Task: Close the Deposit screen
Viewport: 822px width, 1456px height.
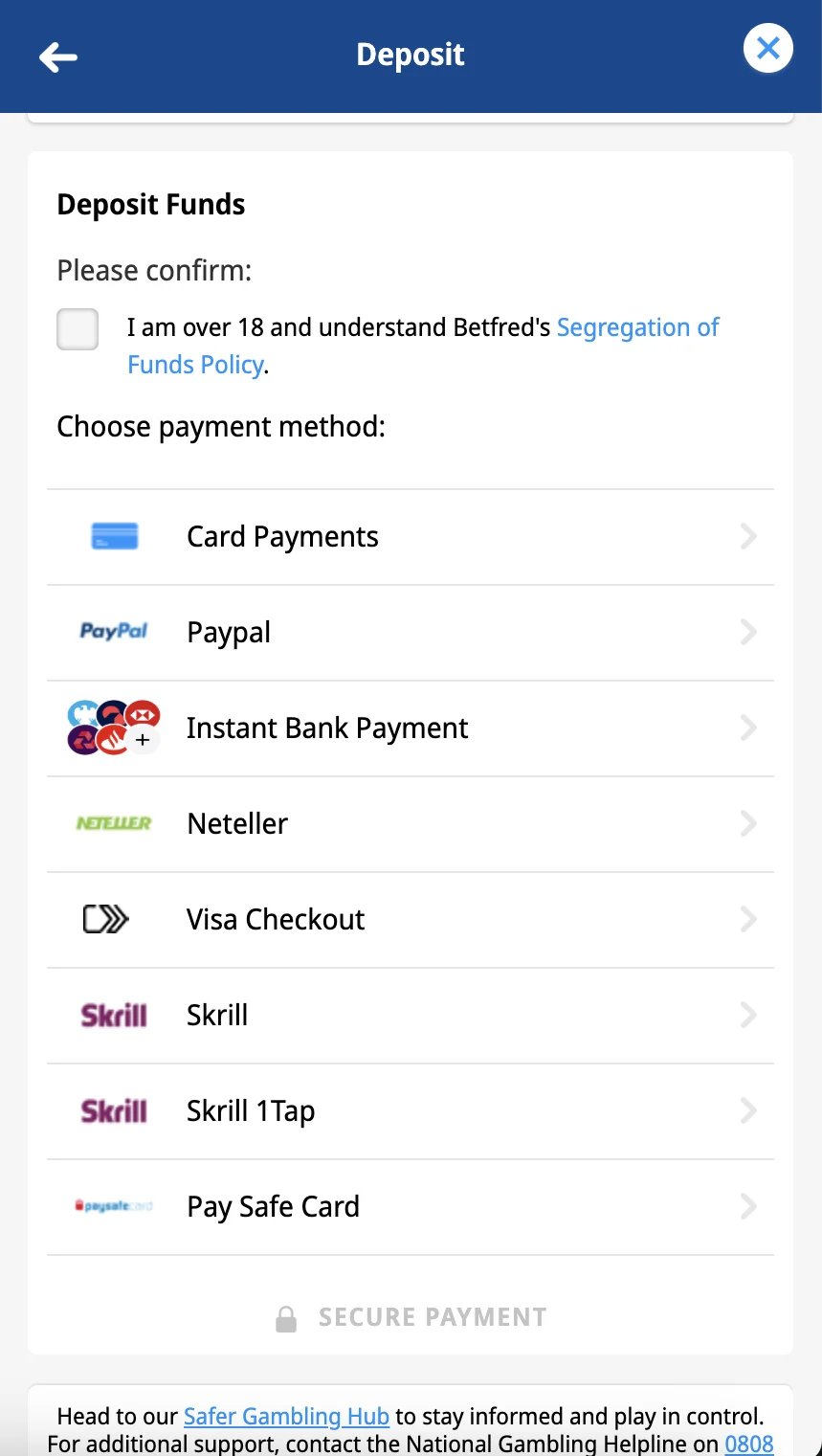Action: point(767,49)
